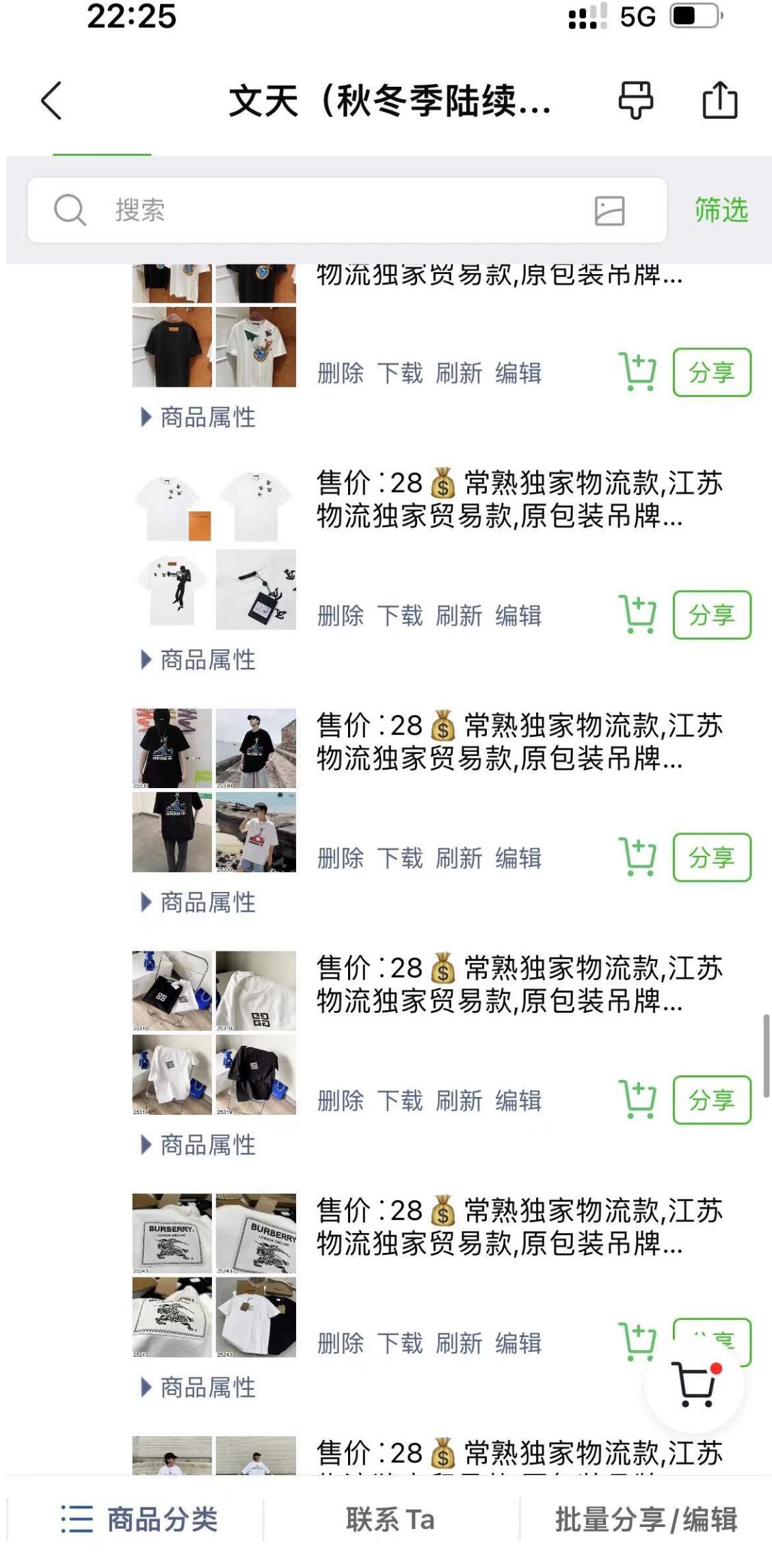Tap the pin icon in the header

(635, 101)
